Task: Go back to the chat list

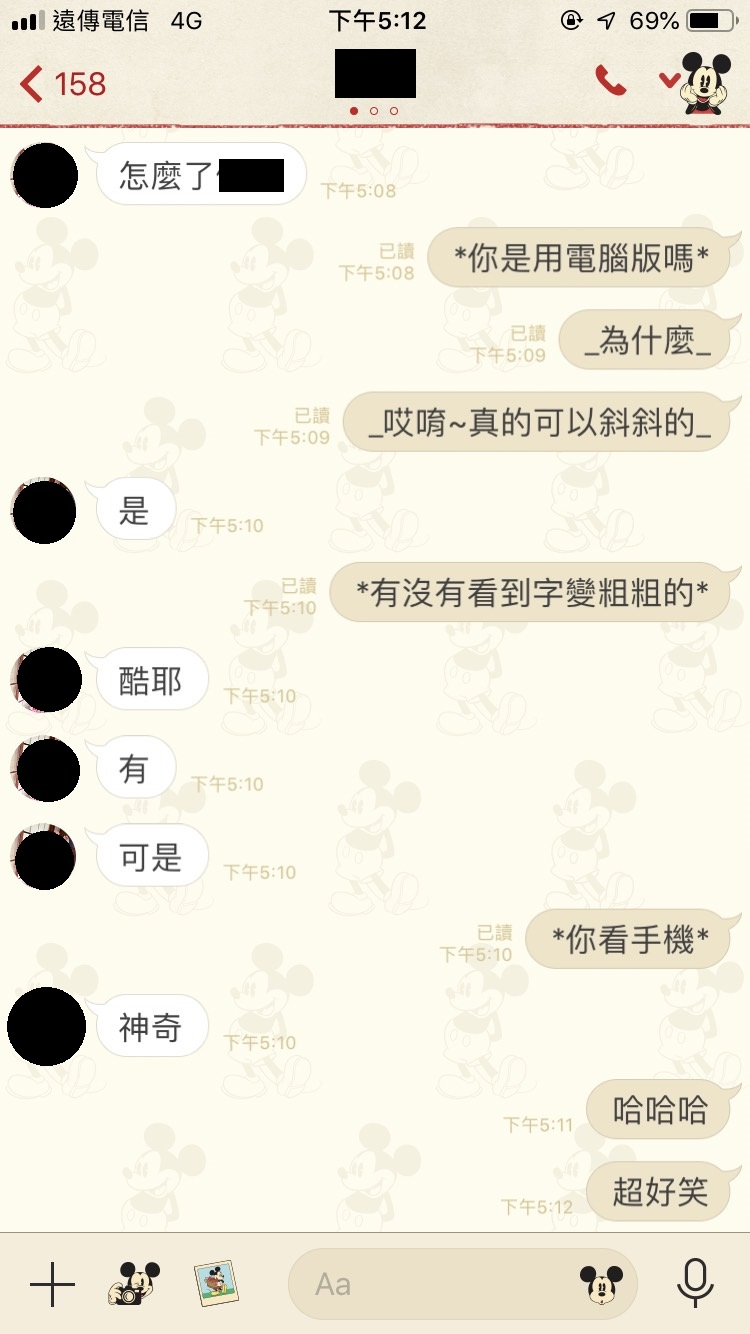Action: coord(60,84)
